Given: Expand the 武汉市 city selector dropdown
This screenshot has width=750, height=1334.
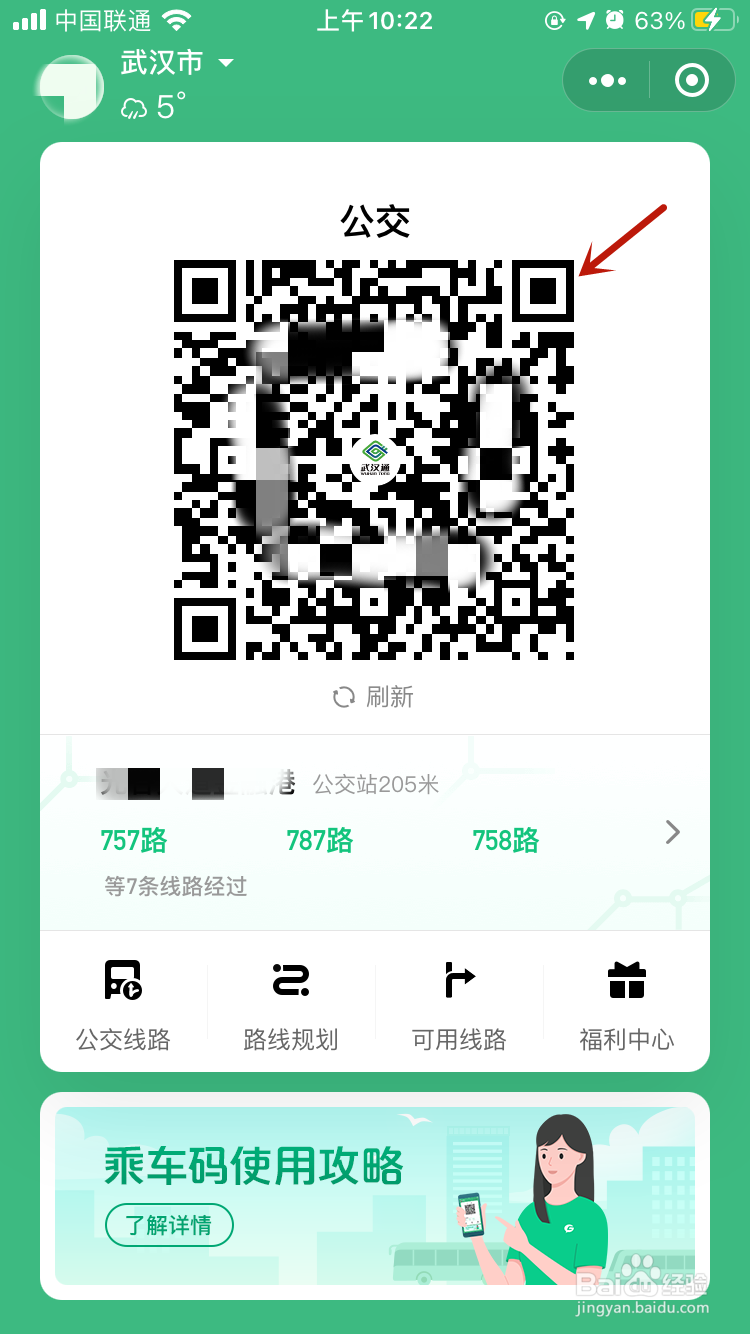Looking at the screenshot, I should [x=228, y=62].
